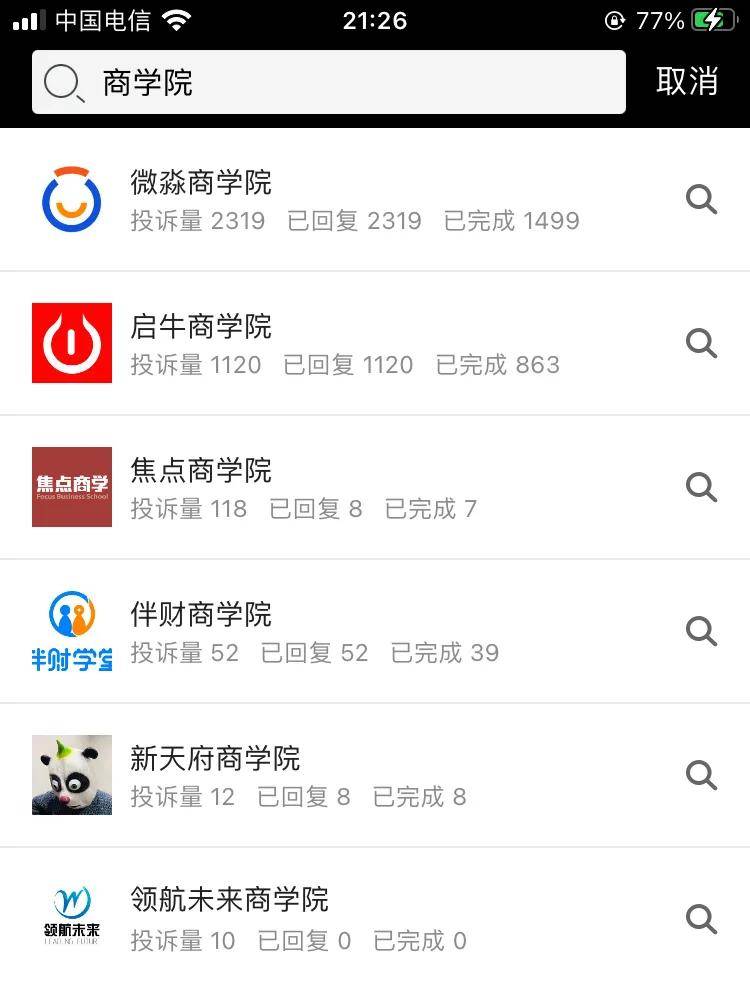The image size is (750, 989).
Task: Select the search icon beside 伴财商学院
Action: tap(701, 631)
